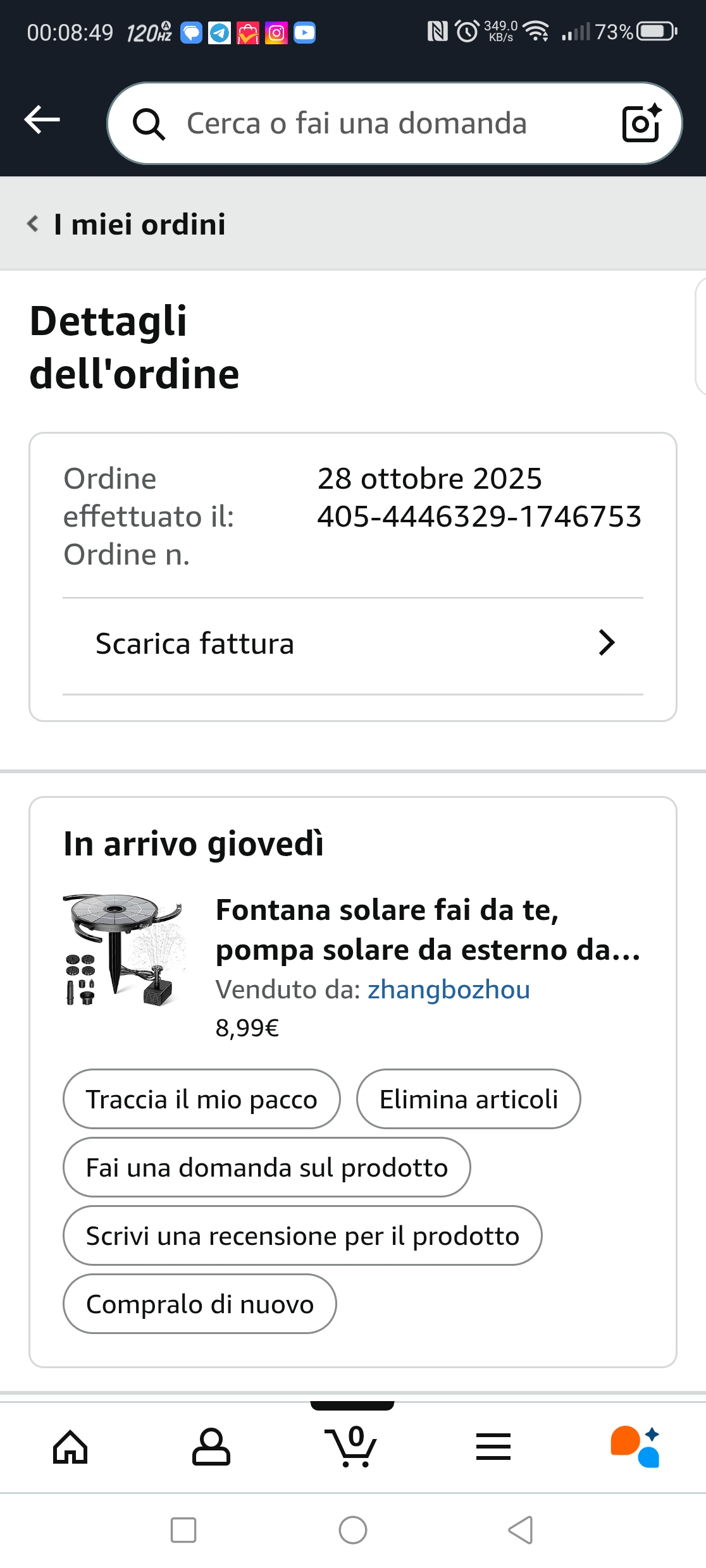The height and width of the screenshot is (1568, 706).
Task: Choose 'Fai una domanda sul prodotto'
Action: [266, 1168]
